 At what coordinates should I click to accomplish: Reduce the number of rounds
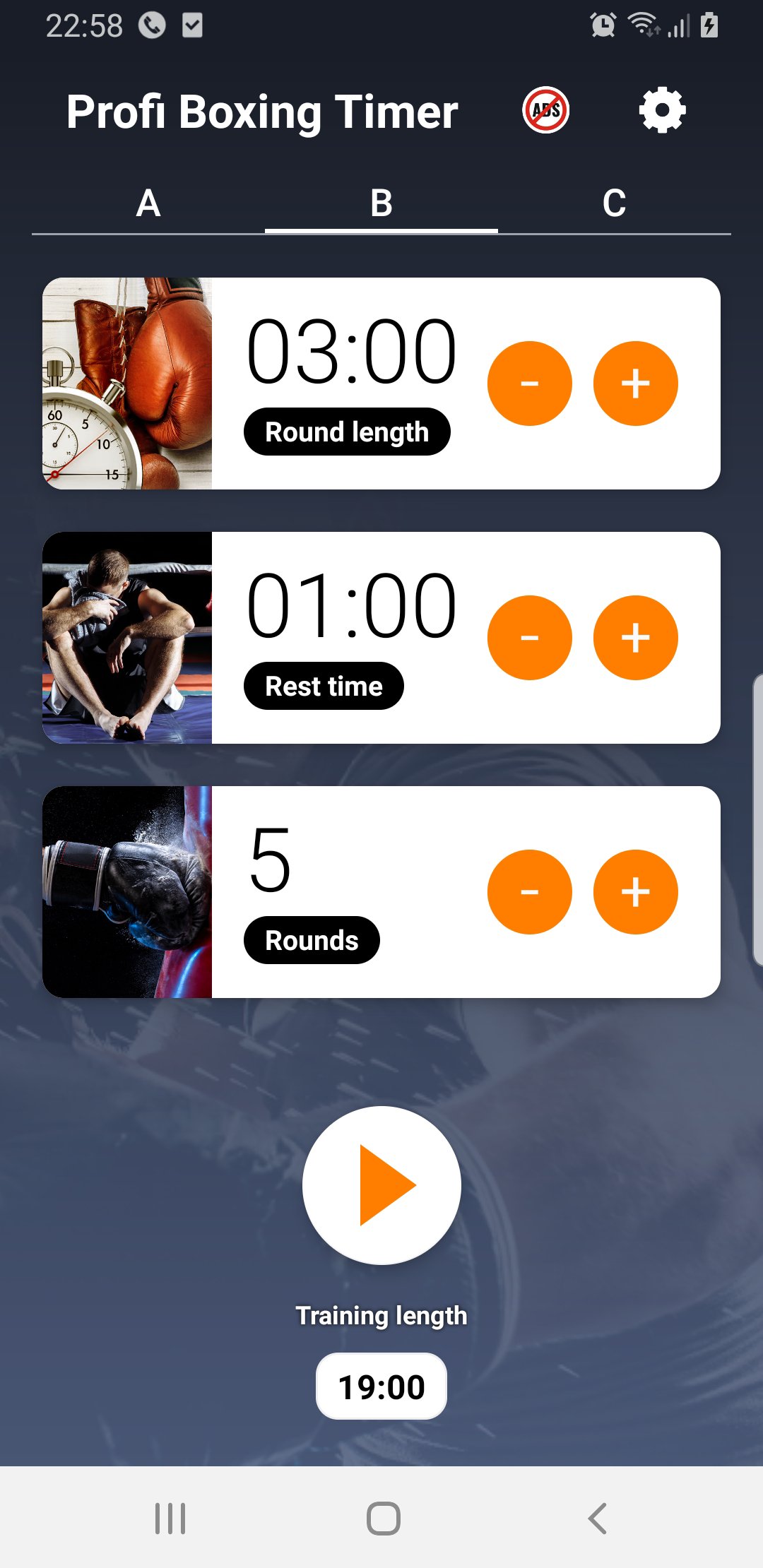(530, 892)
